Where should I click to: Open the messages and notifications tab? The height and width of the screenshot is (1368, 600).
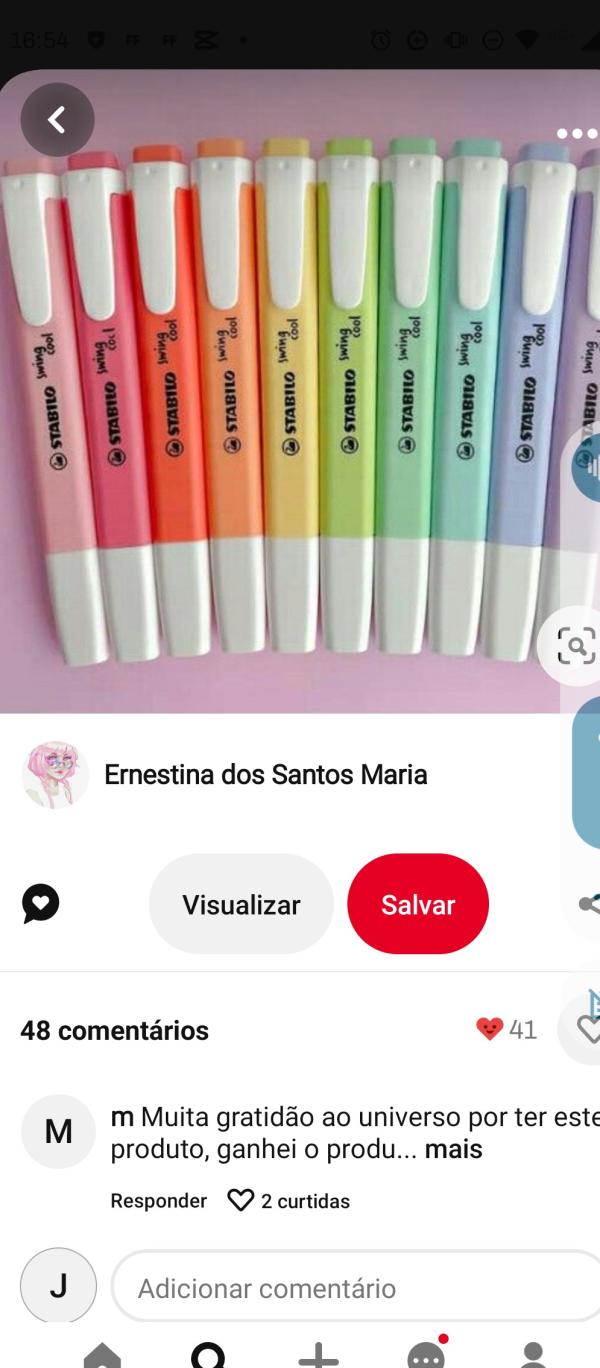pos(427,1355)
